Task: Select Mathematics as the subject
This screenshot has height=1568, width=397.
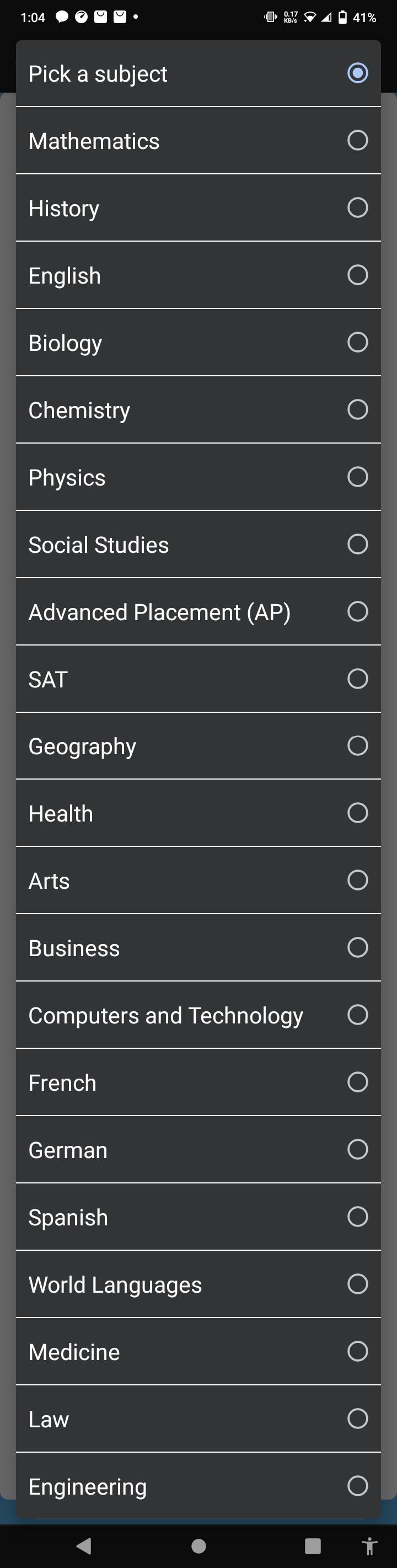Action: (198, 141)
